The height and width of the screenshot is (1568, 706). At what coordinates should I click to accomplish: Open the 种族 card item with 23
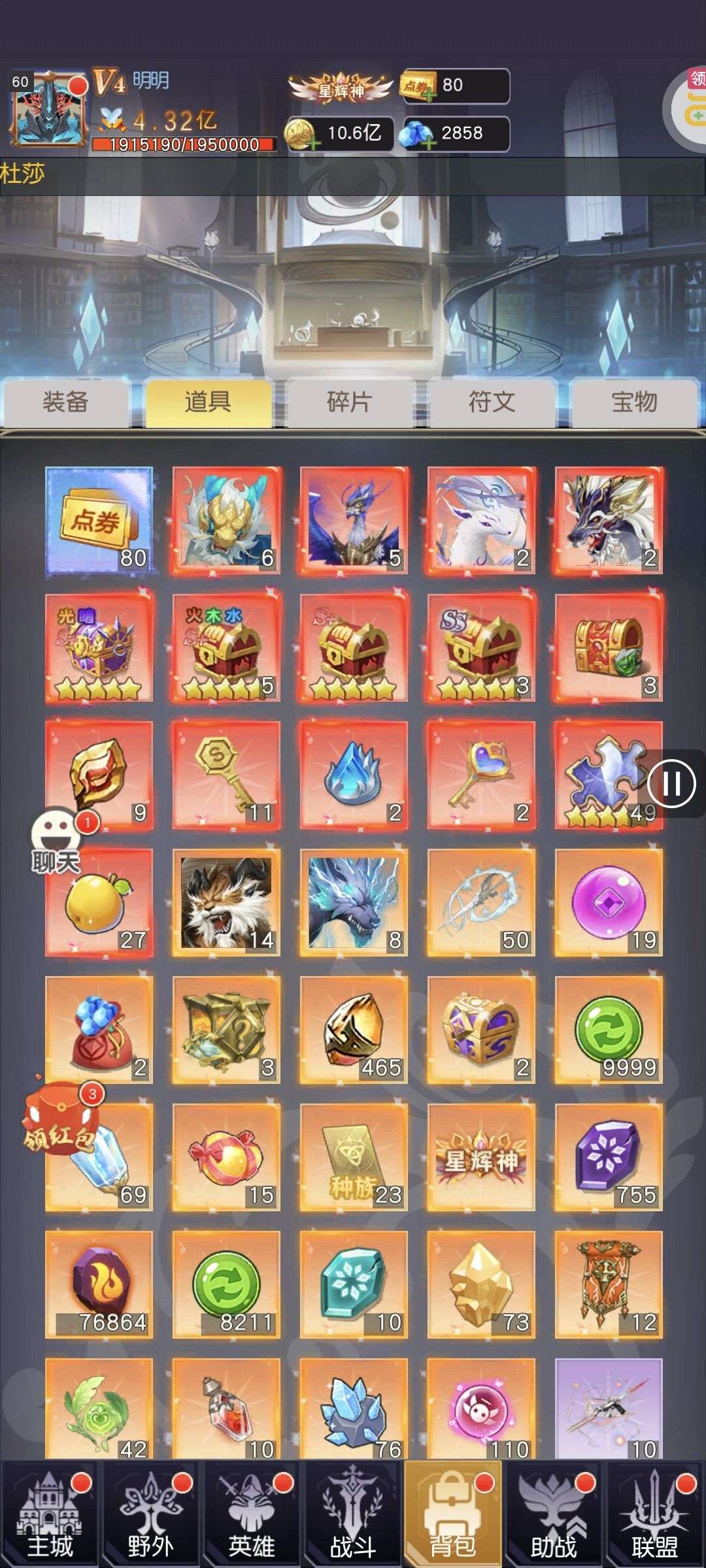(354, 1158)
